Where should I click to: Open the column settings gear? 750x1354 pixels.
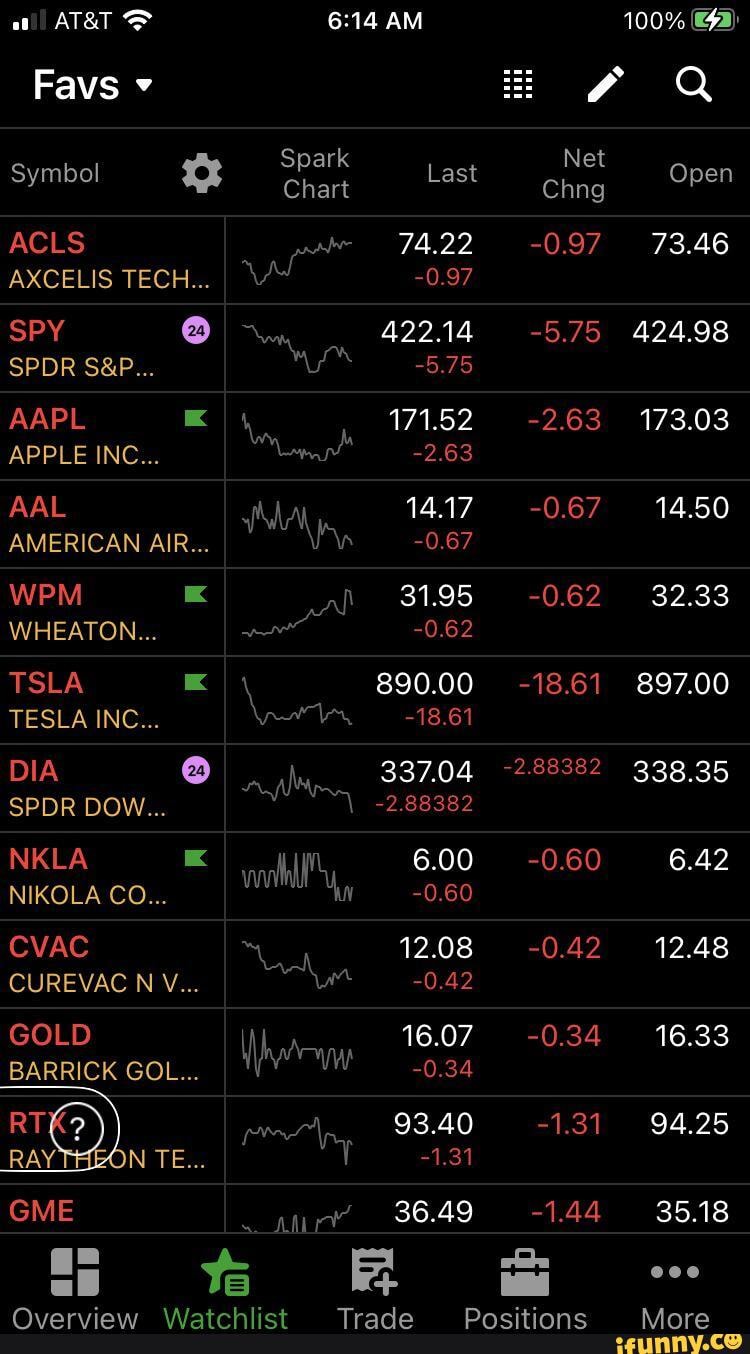tap(201, 174)
